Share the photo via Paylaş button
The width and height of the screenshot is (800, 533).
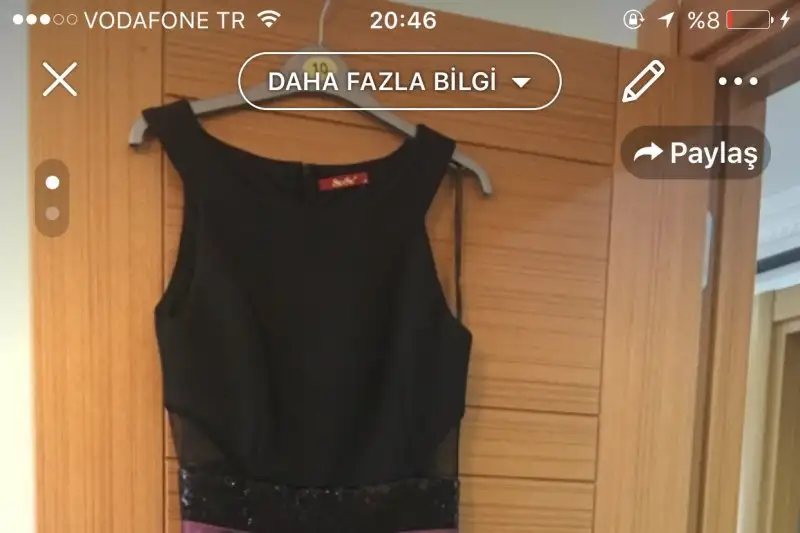[696, 153]
